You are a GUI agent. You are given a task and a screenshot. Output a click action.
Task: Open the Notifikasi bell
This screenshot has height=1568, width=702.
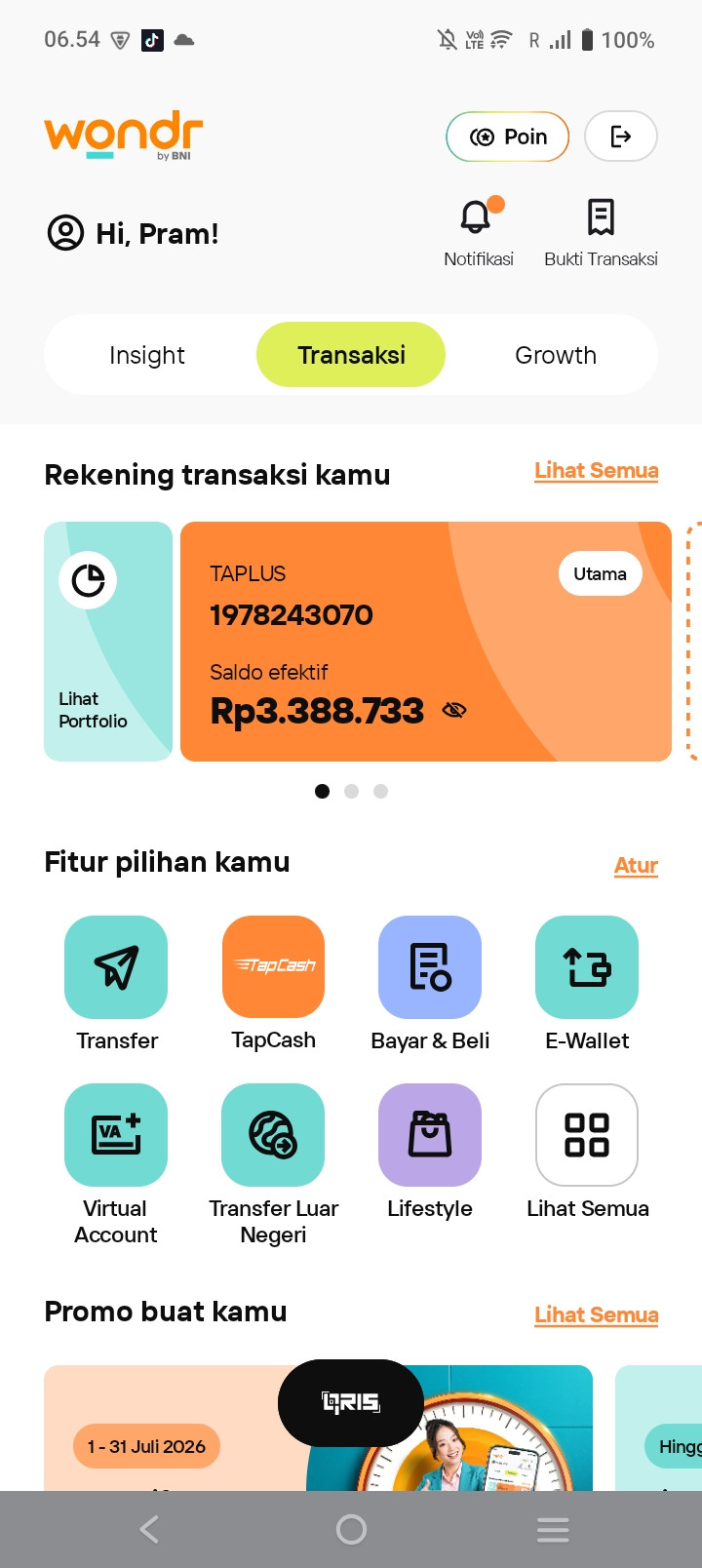(479, 231)
